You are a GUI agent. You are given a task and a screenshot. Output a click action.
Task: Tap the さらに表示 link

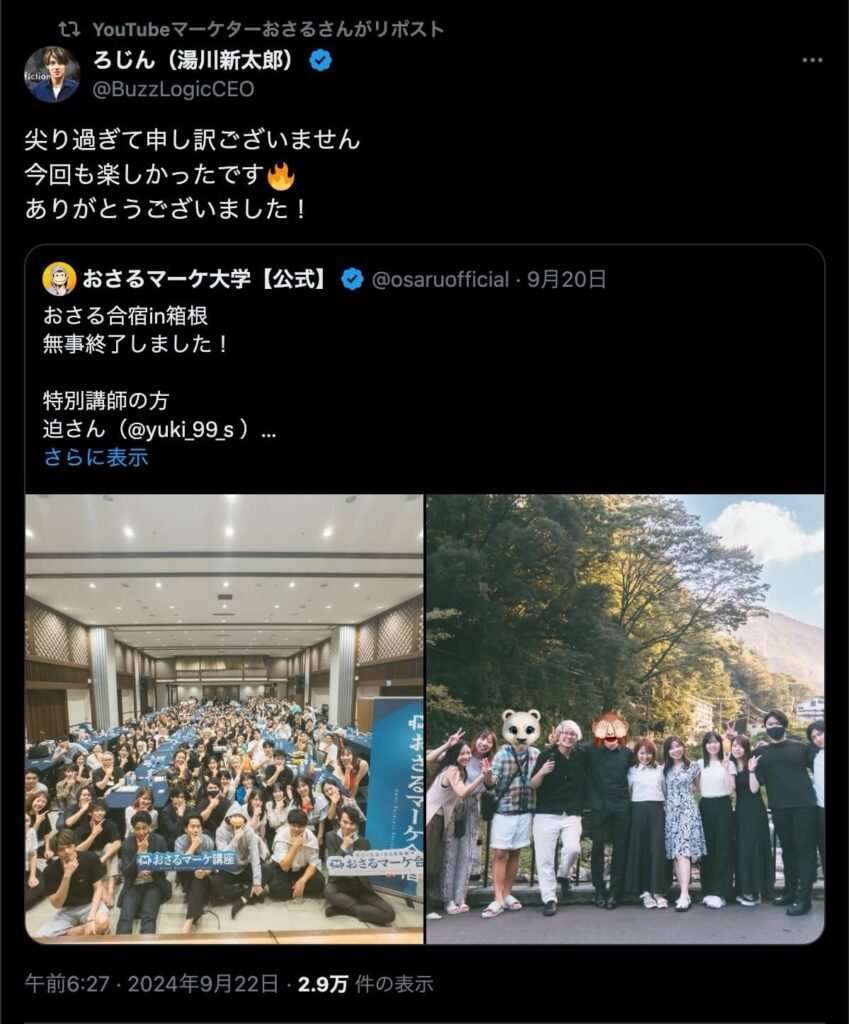[x=96, y=457]
